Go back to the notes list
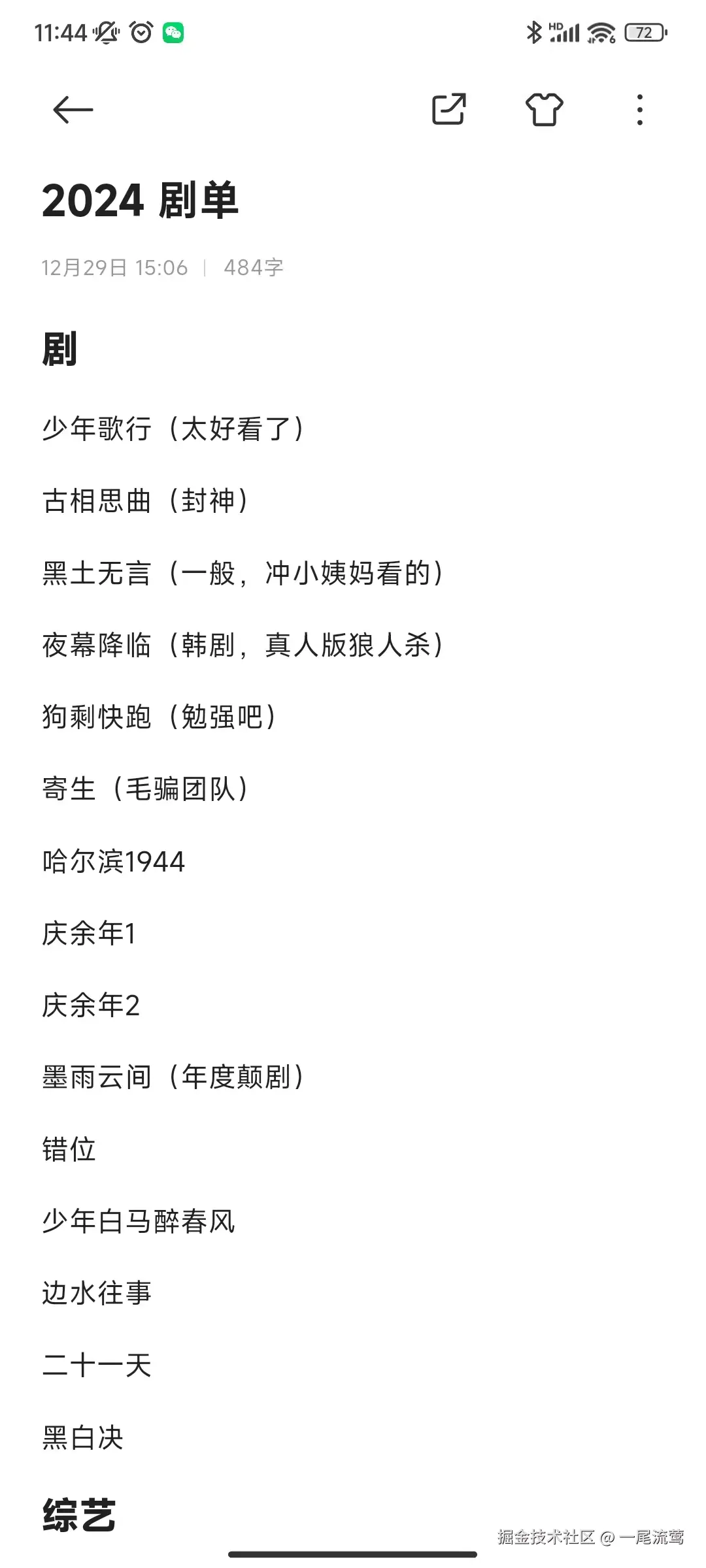 [73, 109]
